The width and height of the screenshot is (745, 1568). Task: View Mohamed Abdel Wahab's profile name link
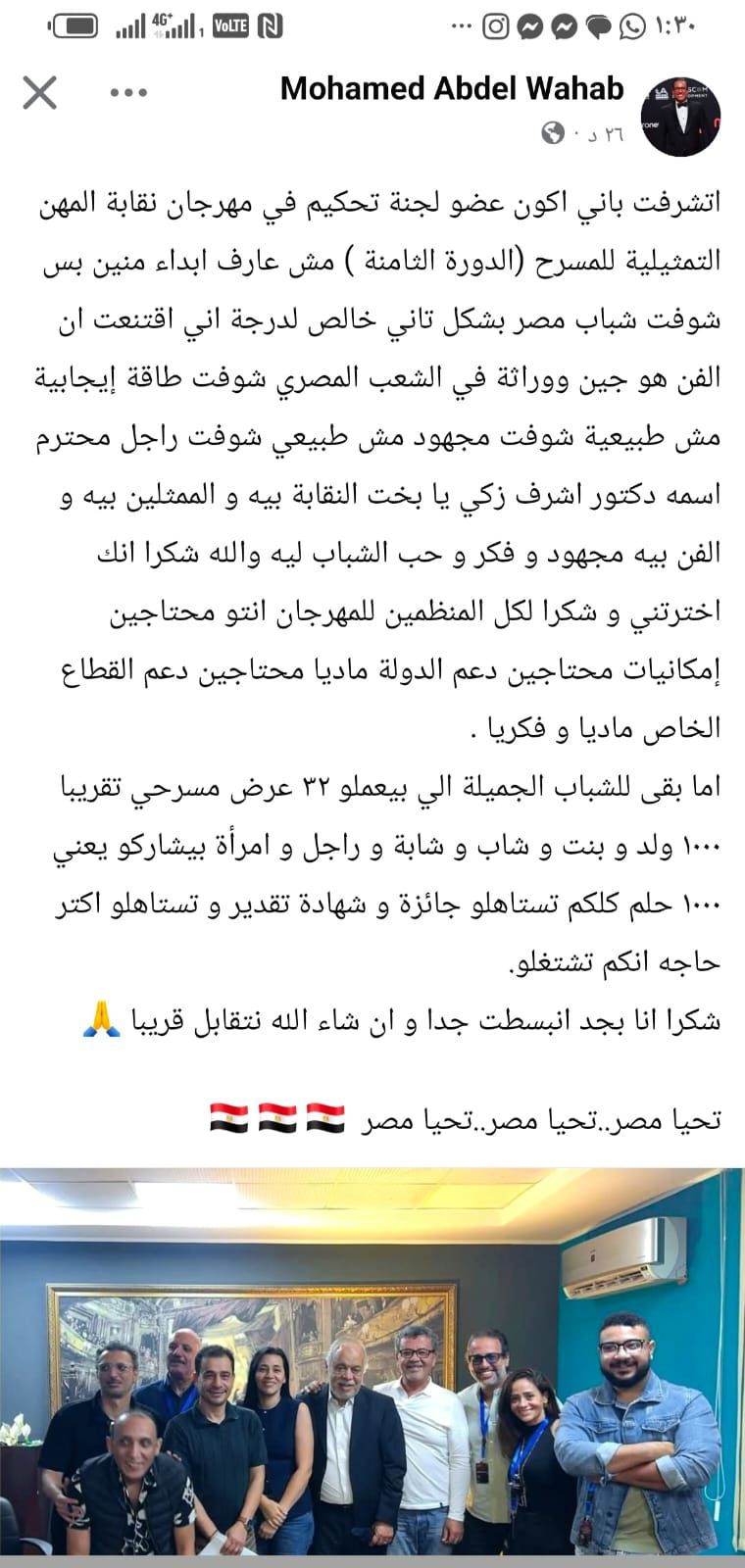[452, 89]
